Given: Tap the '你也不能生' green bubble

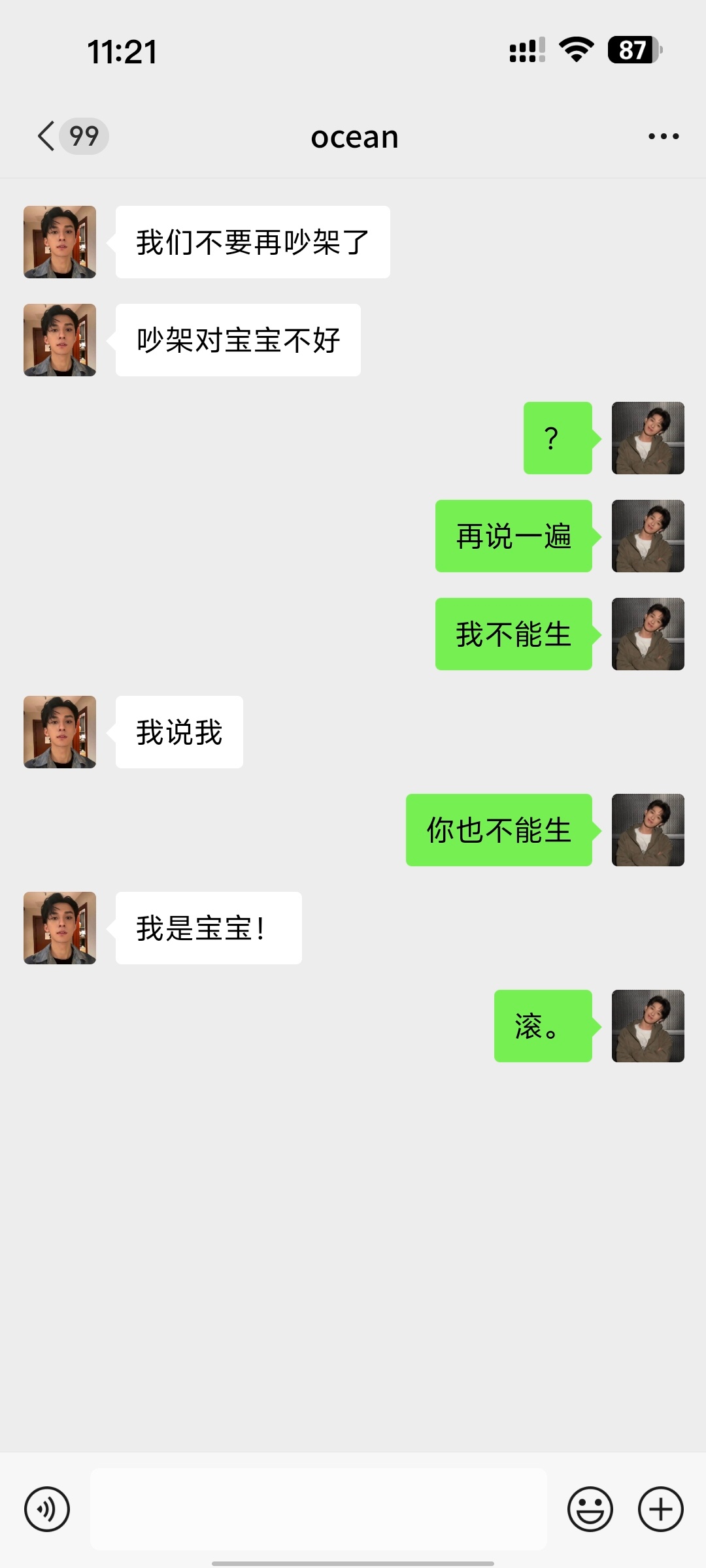Looking at the screenshot, I should tap(498, 831).
